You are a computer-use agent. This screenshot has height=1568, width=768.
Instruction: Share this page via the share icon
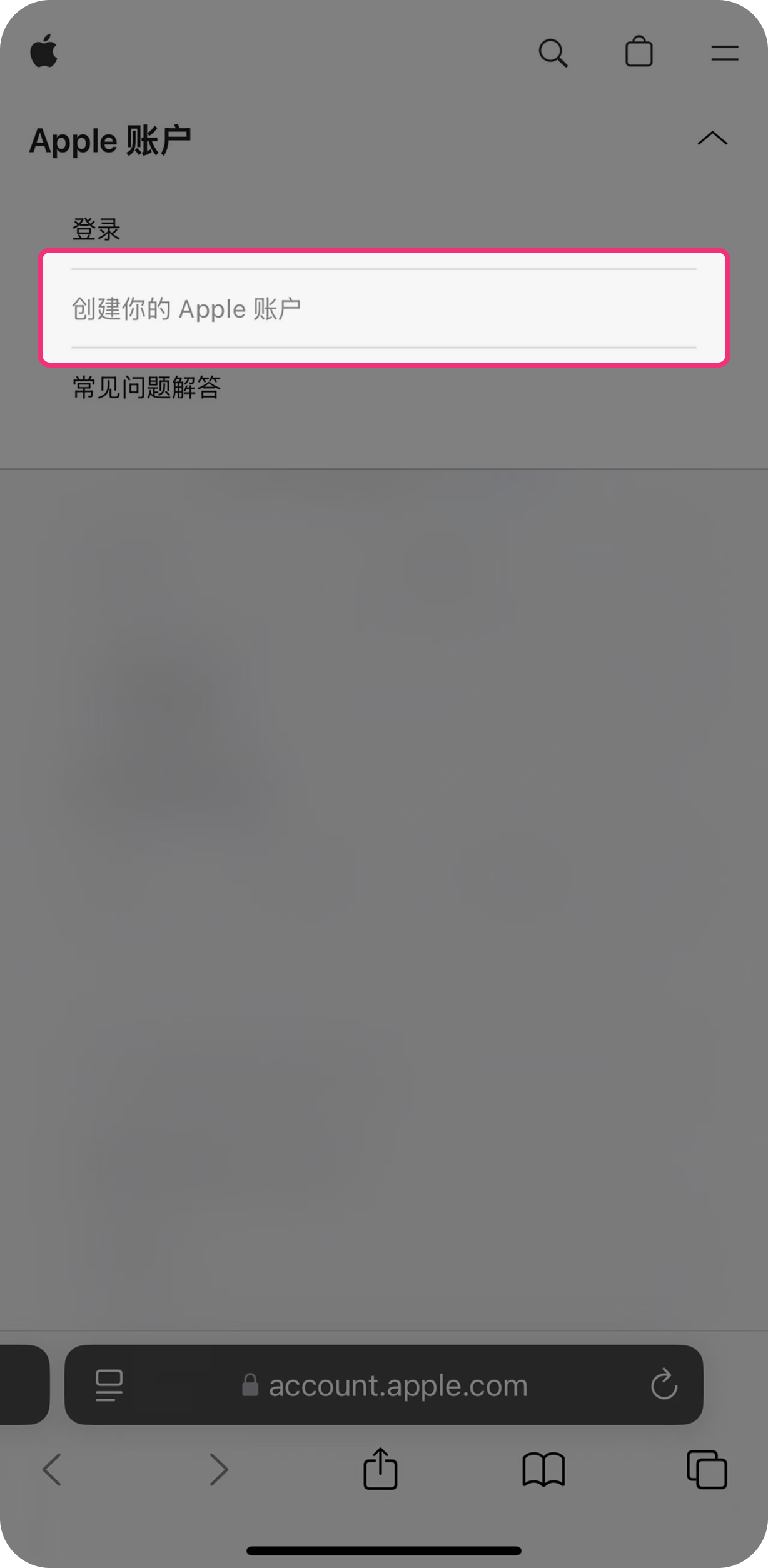coord(380,1468)
